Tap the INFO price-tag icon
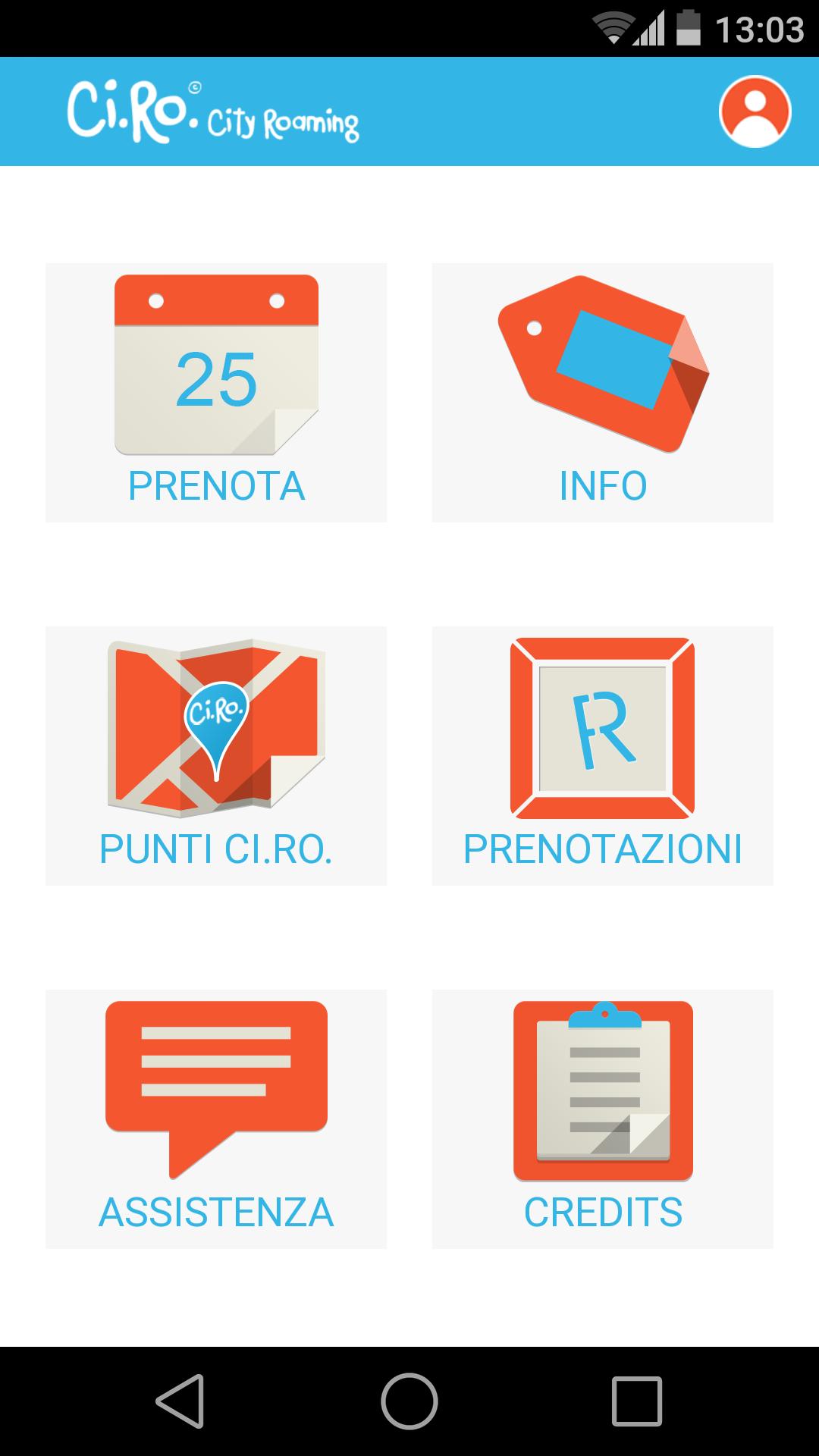 point(603,364)
